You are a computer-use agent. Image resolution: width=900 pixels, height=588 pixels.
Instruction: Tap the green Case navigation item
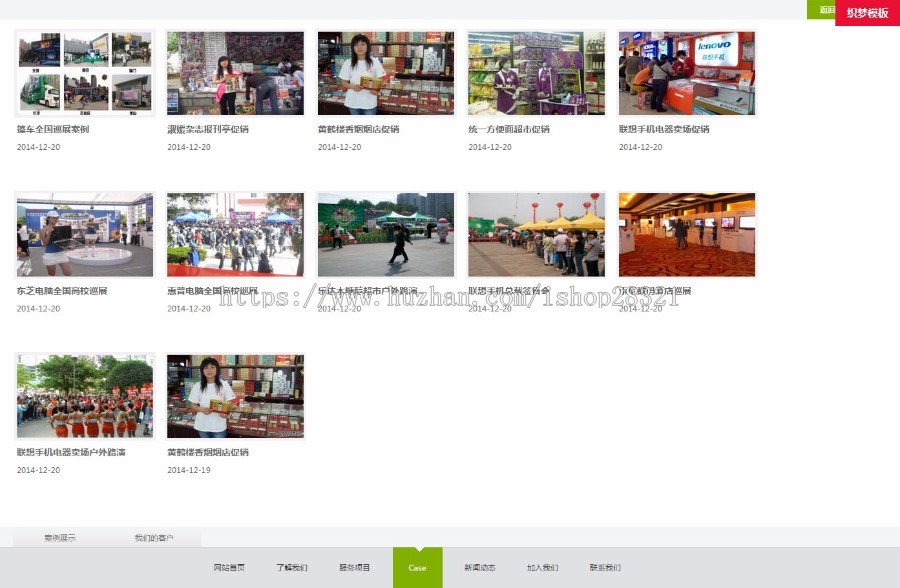(417, 568)
